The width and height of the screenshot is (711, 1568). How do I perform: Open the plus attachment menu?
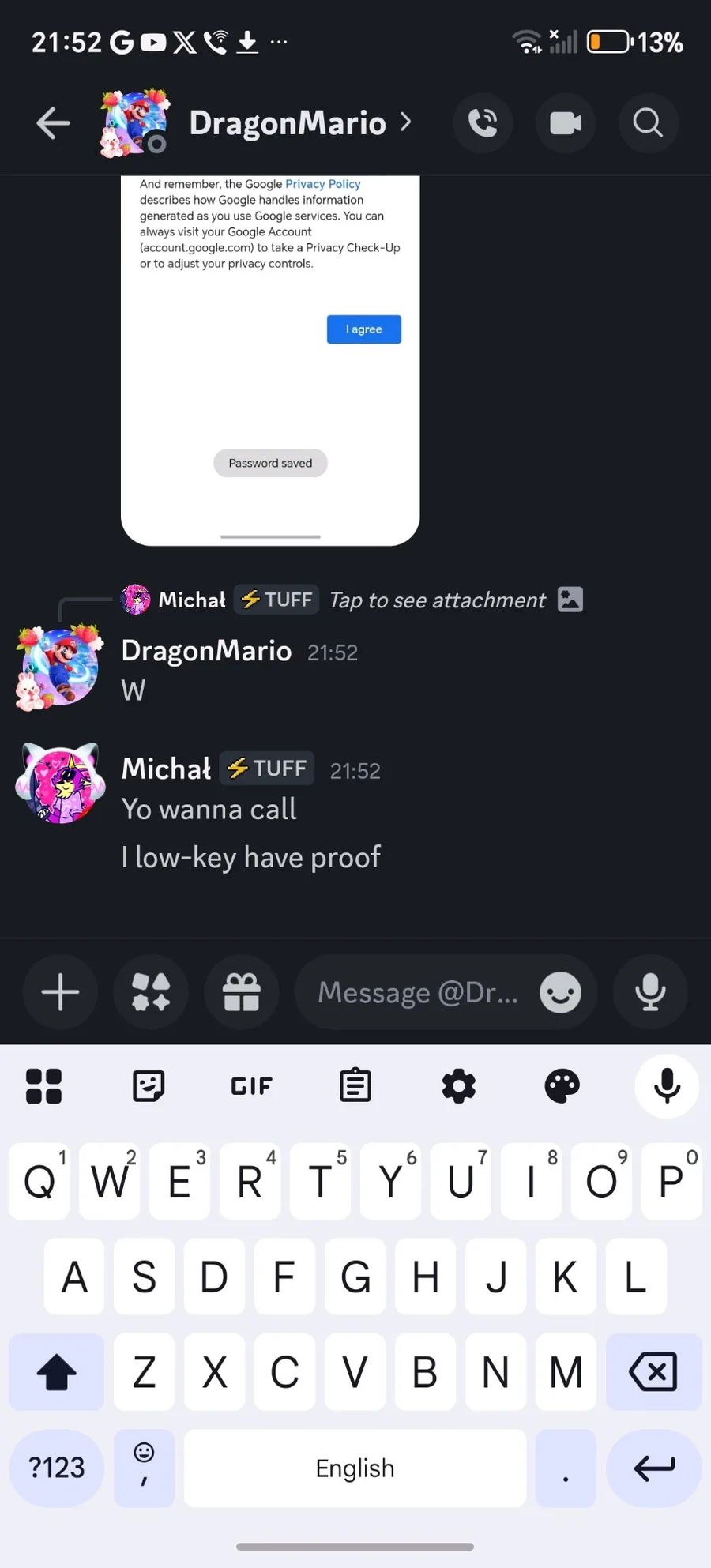pos(60,992)
